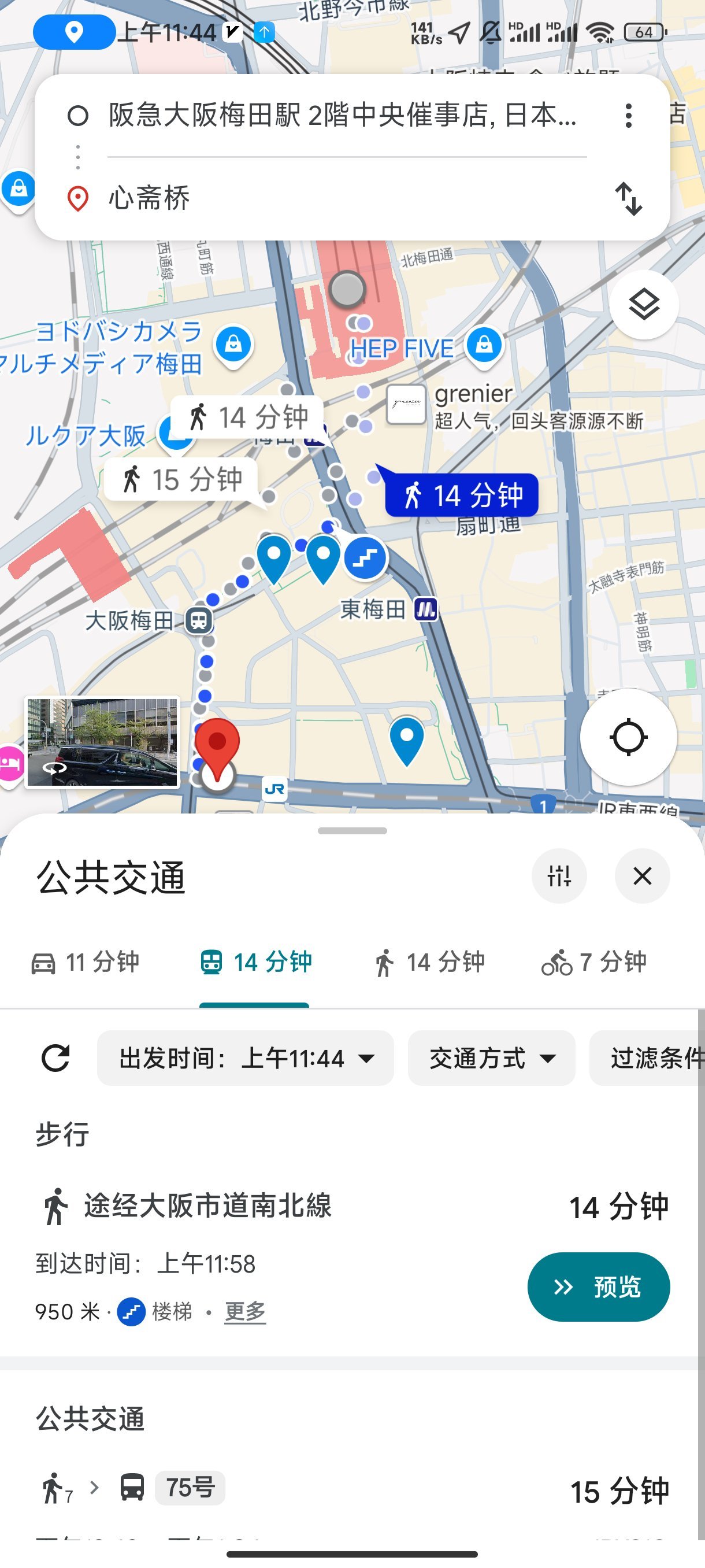705x1568 pixels.
Task: Tap the 预览 preview button
Action: [x=599, y=1287]
